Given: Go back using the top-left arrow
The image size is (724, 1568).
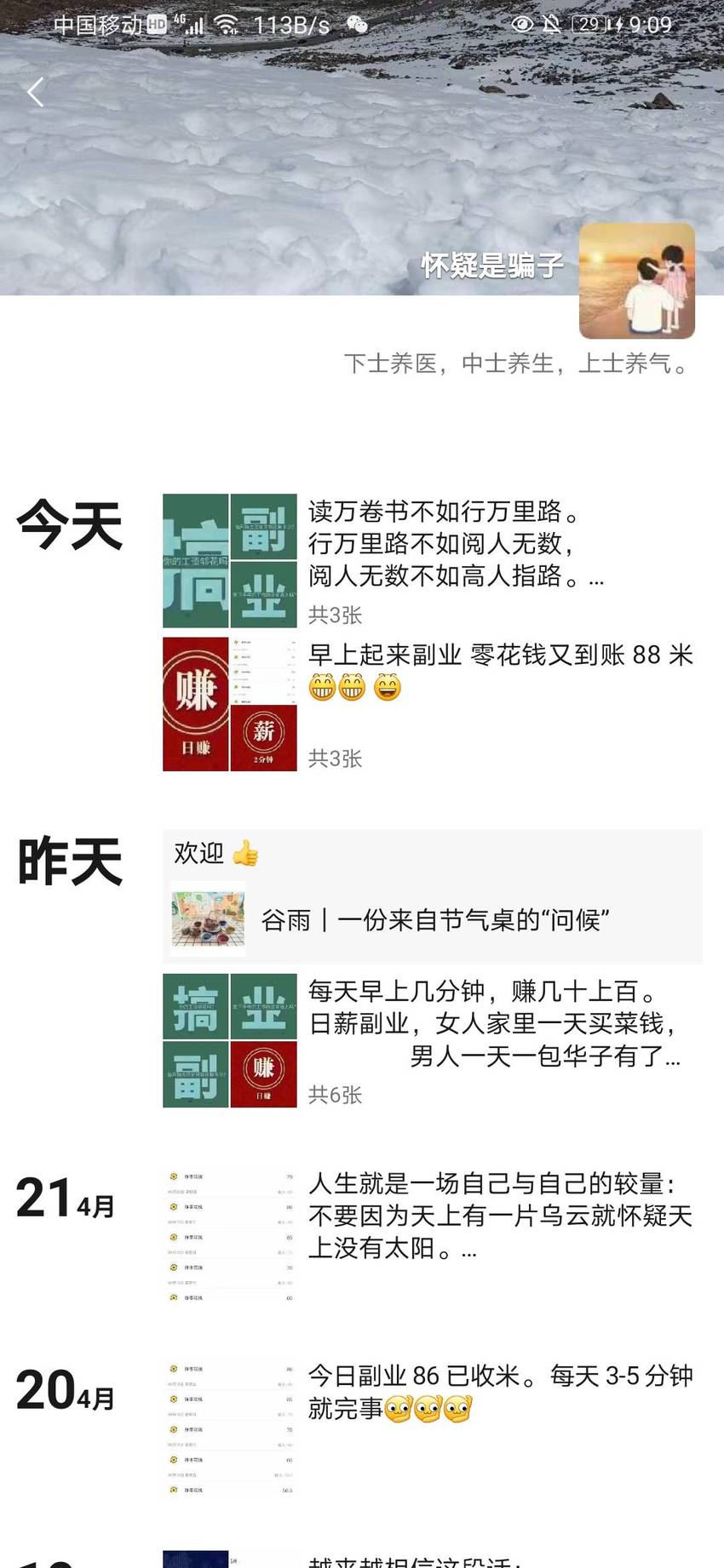Looking at the screenshot, I should click(x=35, y=92).
